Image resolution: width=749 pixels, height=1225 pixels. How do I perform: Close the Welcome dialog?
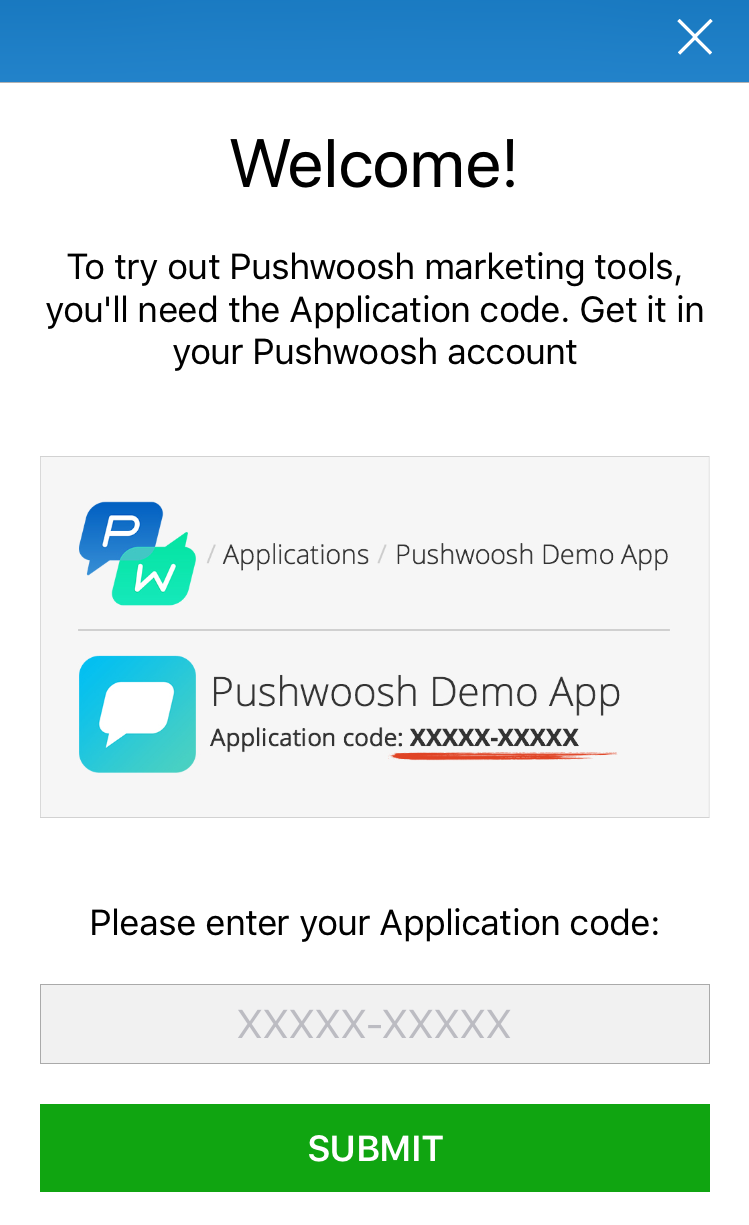click(694, 38)
